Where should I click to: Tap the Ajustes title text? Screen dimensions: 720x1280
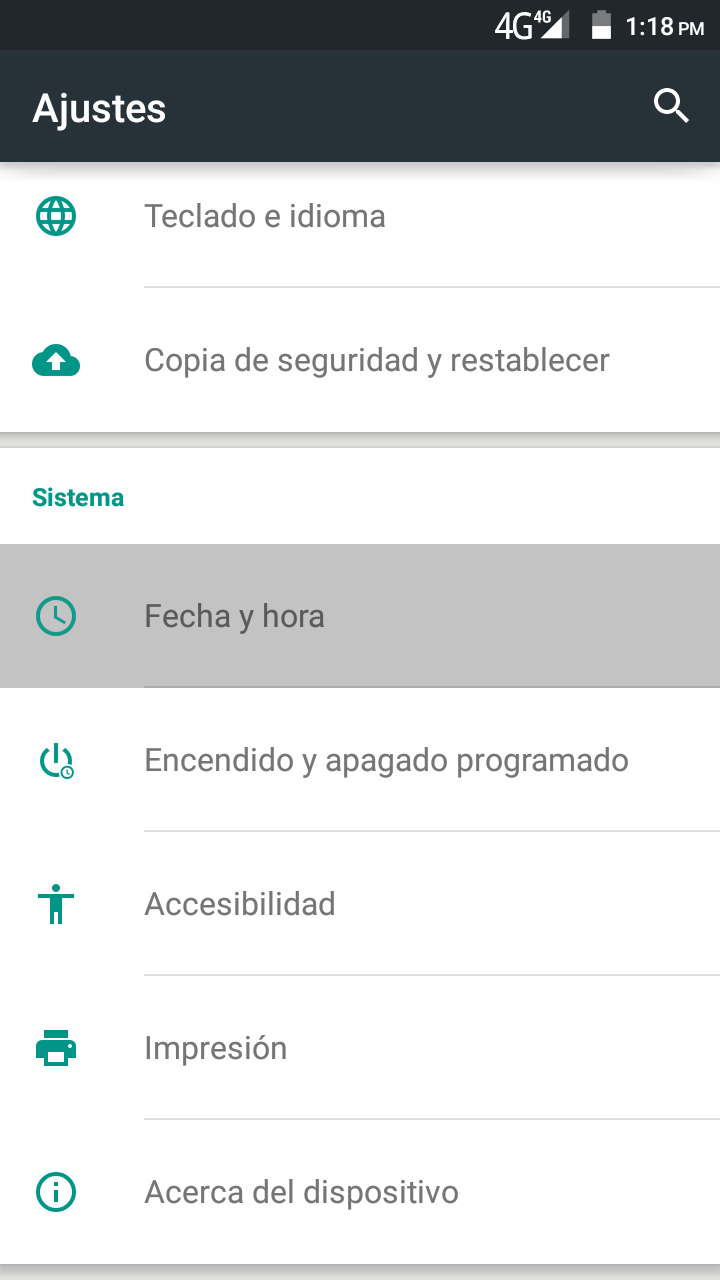99,107
